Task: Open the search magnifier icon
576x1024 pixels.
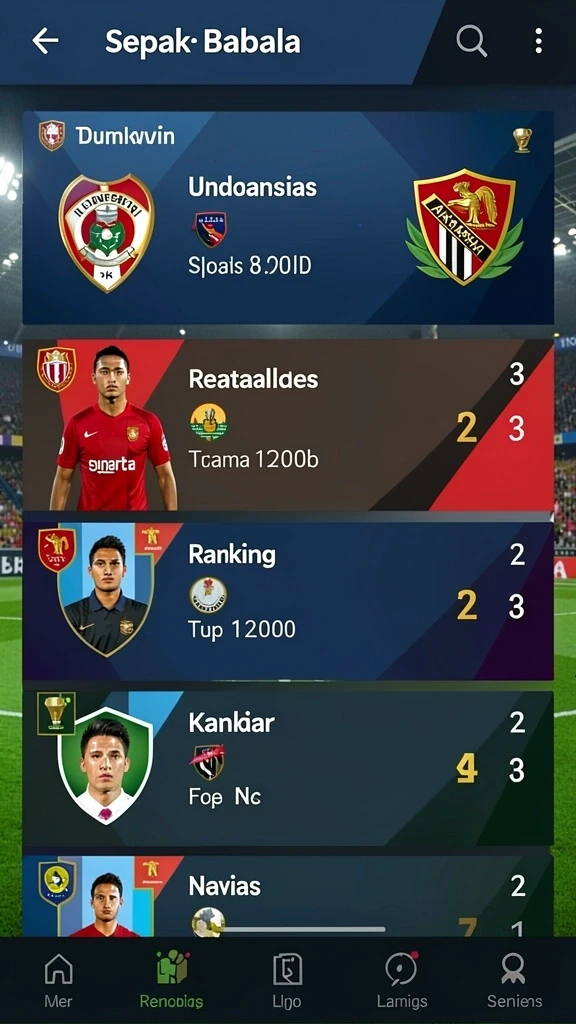Action: tap(471, 41)
